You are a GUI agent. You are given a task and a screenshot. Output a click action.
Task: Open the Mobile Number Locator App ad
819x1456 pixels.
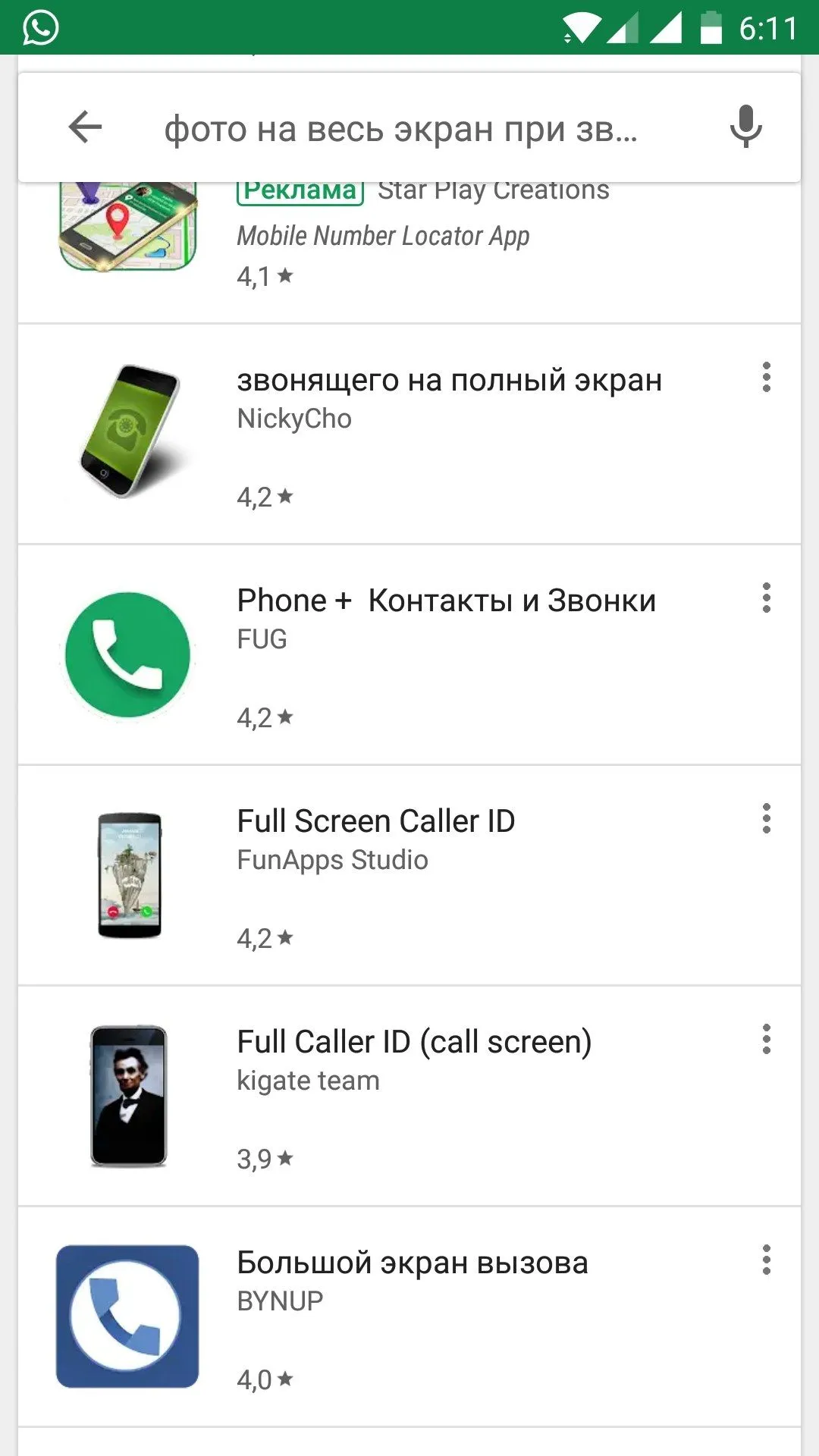pos(409,252)
